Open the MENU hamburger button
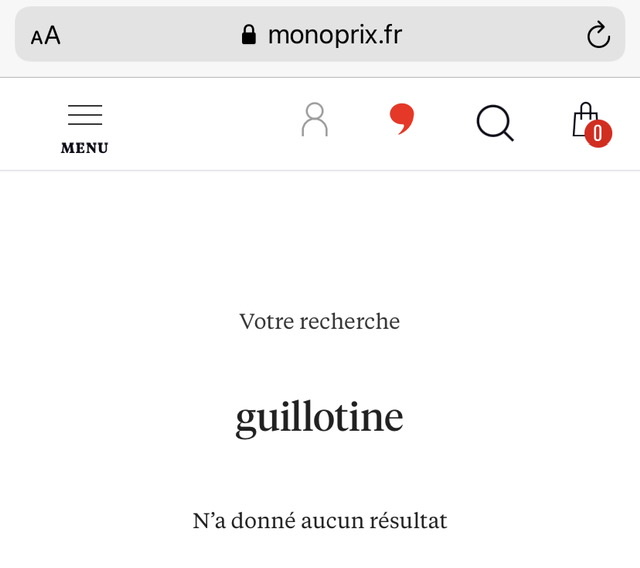The width and height of the screenshot is (640, 568). click(x=85, y=127)
